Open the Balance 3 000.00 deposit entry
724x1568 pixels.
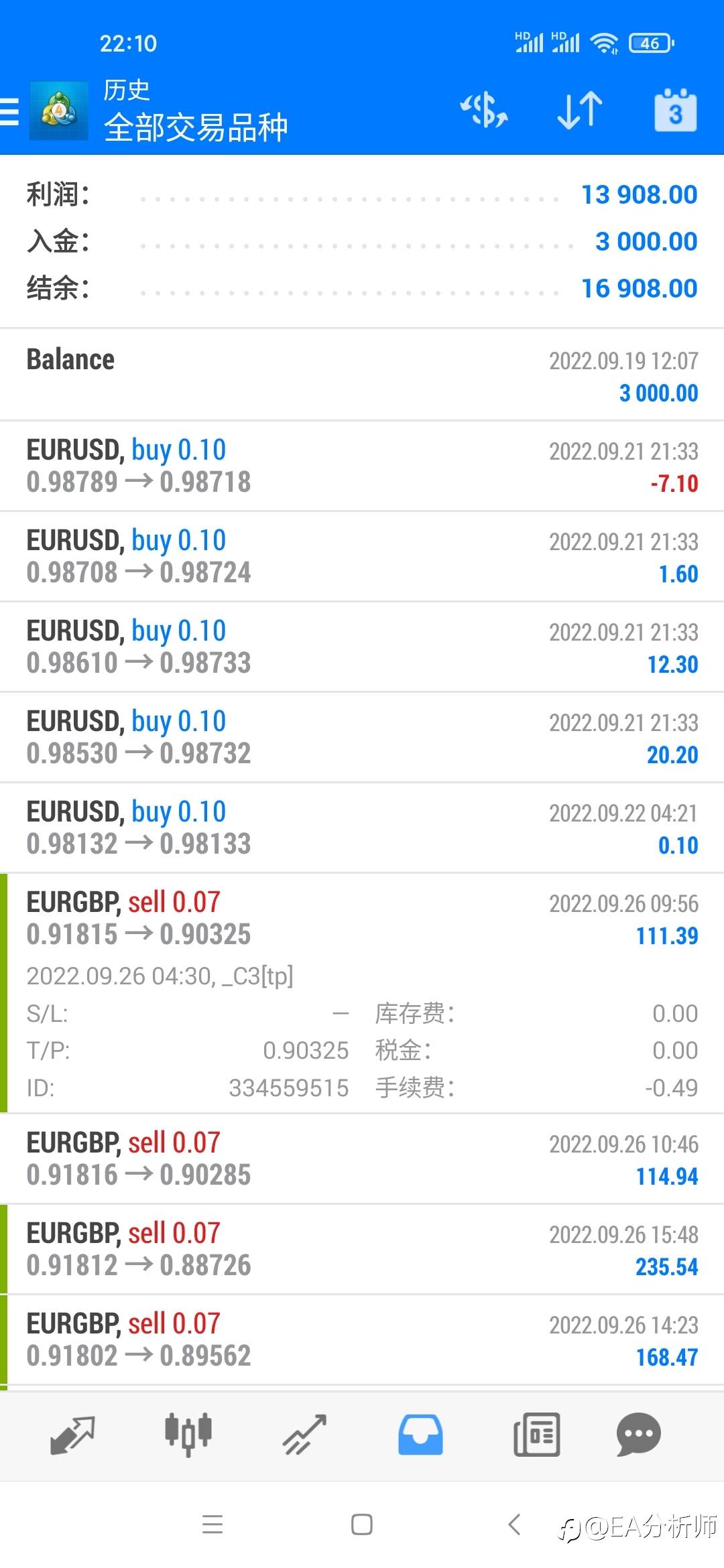(x=362, y=375)
